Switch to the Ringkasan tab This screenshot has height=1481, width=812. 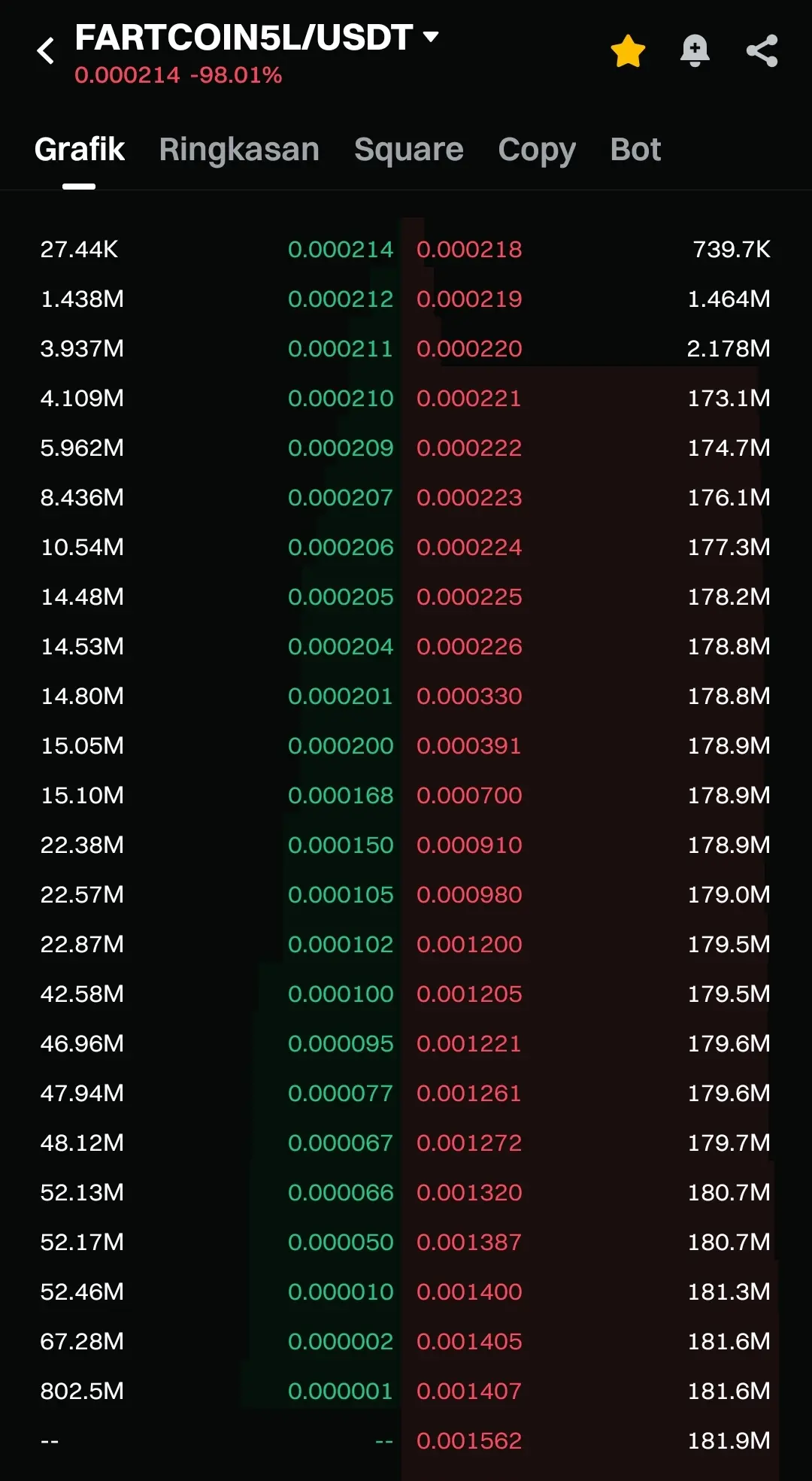point(239,150)
